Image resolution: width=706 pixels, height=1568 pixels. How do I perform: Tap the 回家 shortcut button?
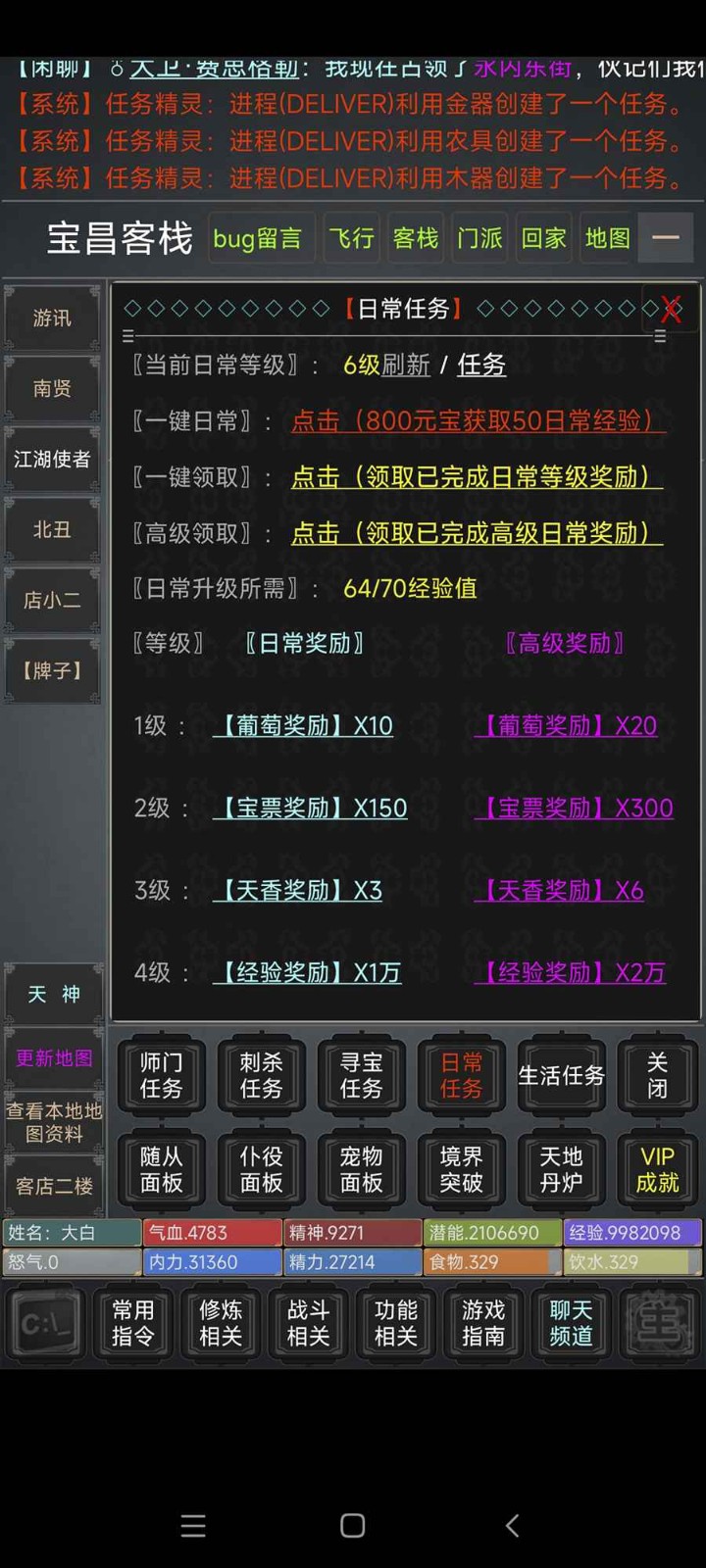point(543,238)
